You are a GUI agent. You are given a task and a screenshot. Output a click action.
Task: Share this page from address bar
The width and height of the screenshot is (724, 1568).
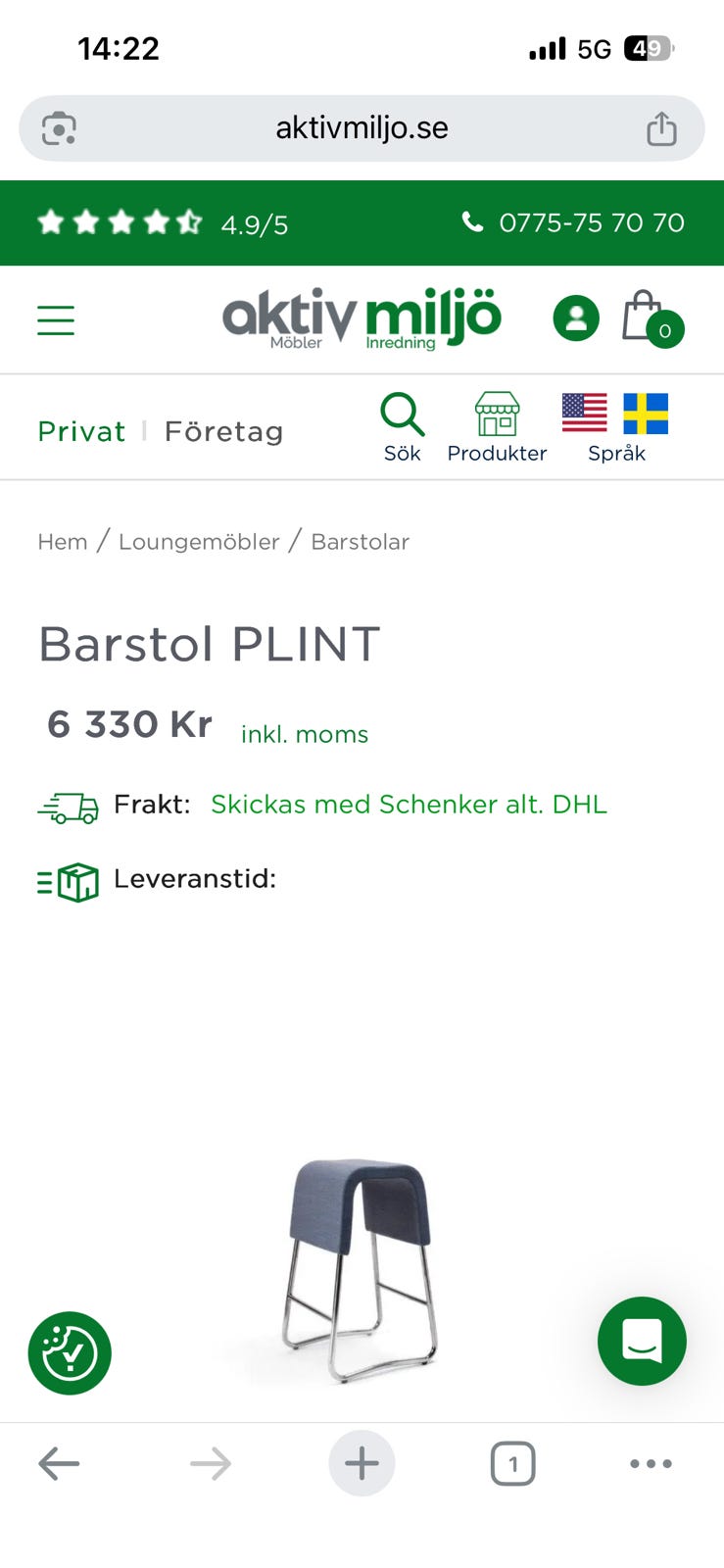pyautogui.click(x=661, y=128)
